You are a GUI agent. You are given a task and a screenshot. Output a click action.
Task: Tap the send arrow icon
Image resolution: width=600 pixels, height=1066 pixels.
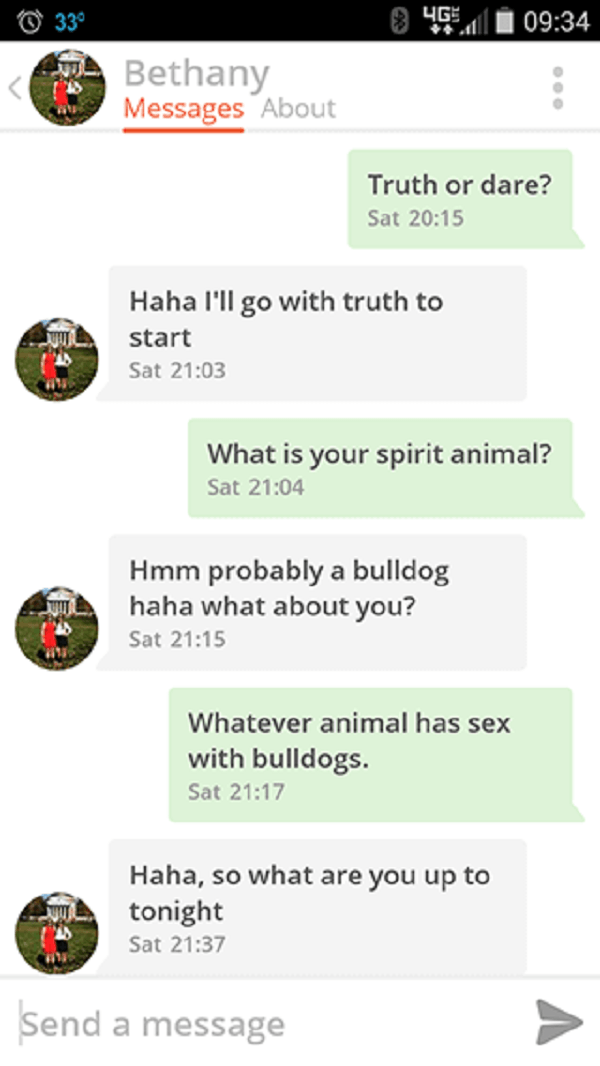(558, 1022)
